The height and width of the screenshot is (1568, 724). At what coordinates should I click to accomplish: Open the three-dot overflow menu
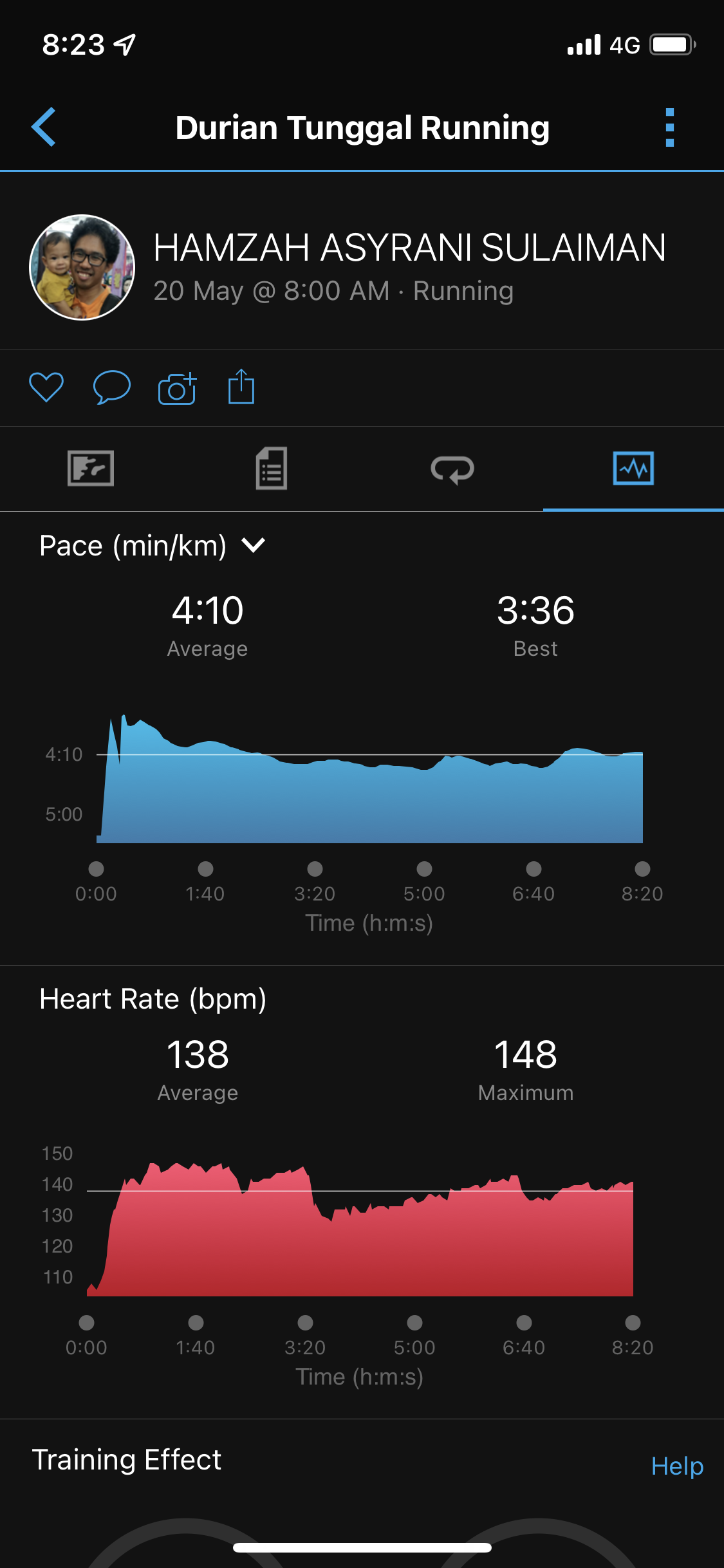tap(669, 127)
